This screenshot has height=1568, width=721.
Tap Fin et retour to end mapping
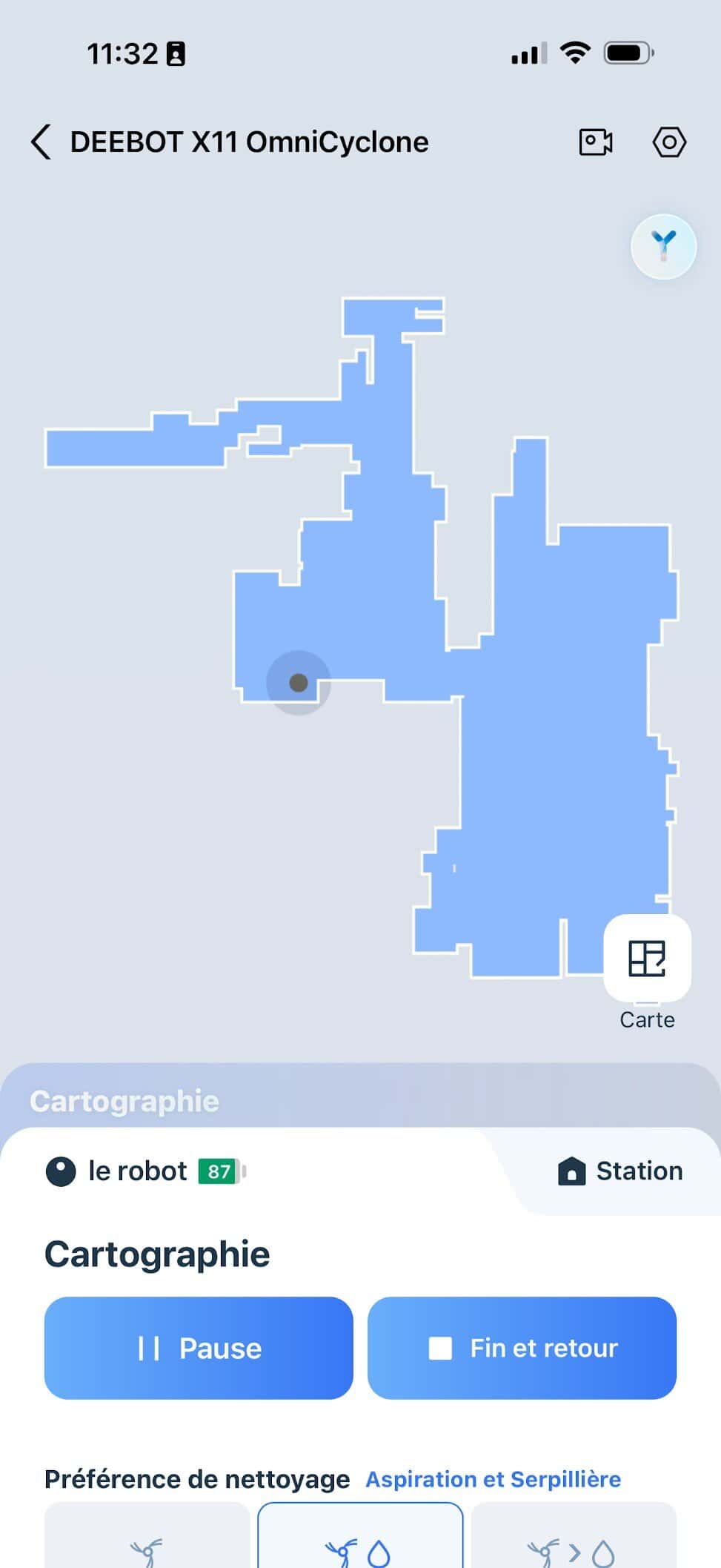pyautogui.click(x=522, y=1348)
